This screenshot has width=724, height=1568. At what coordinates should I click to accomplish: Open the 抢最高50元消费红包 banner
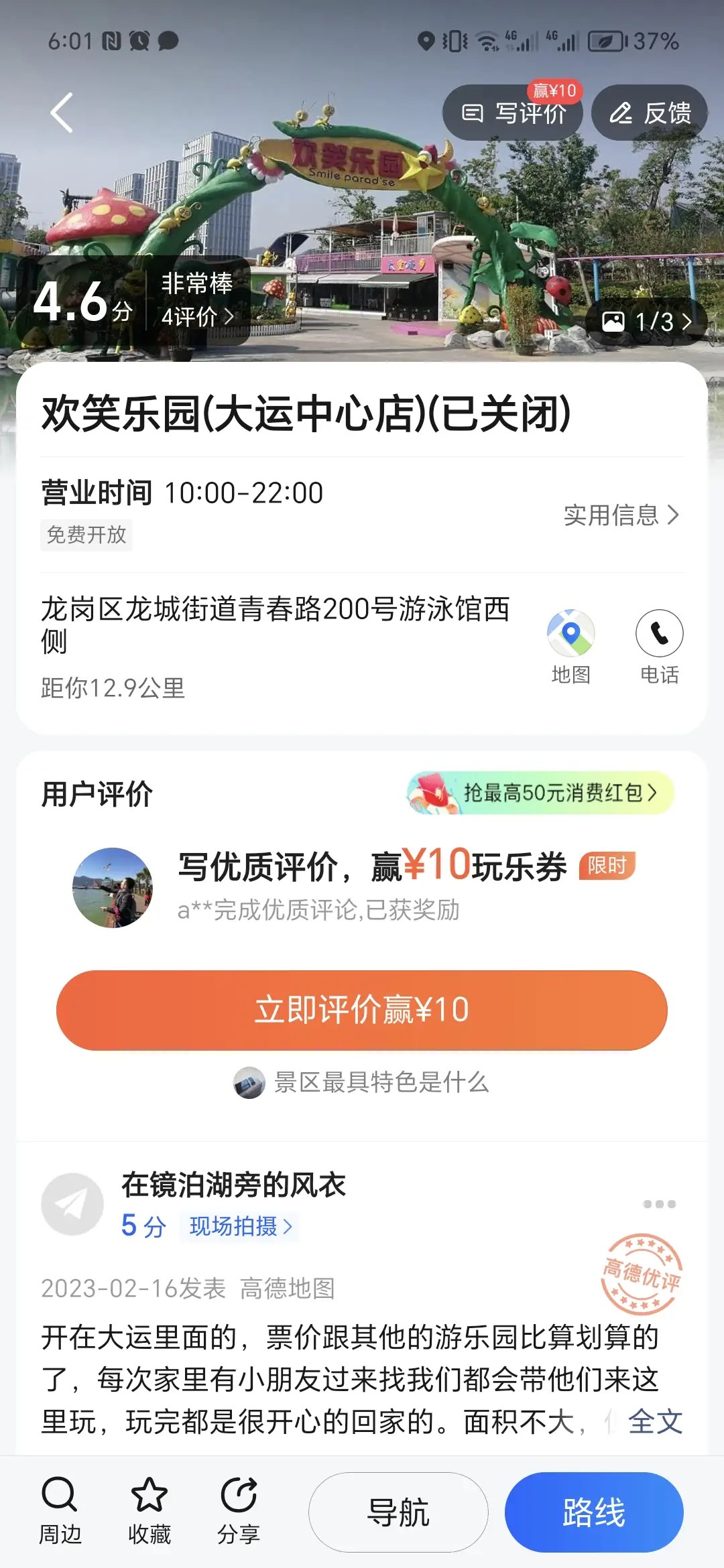(540, 793)
